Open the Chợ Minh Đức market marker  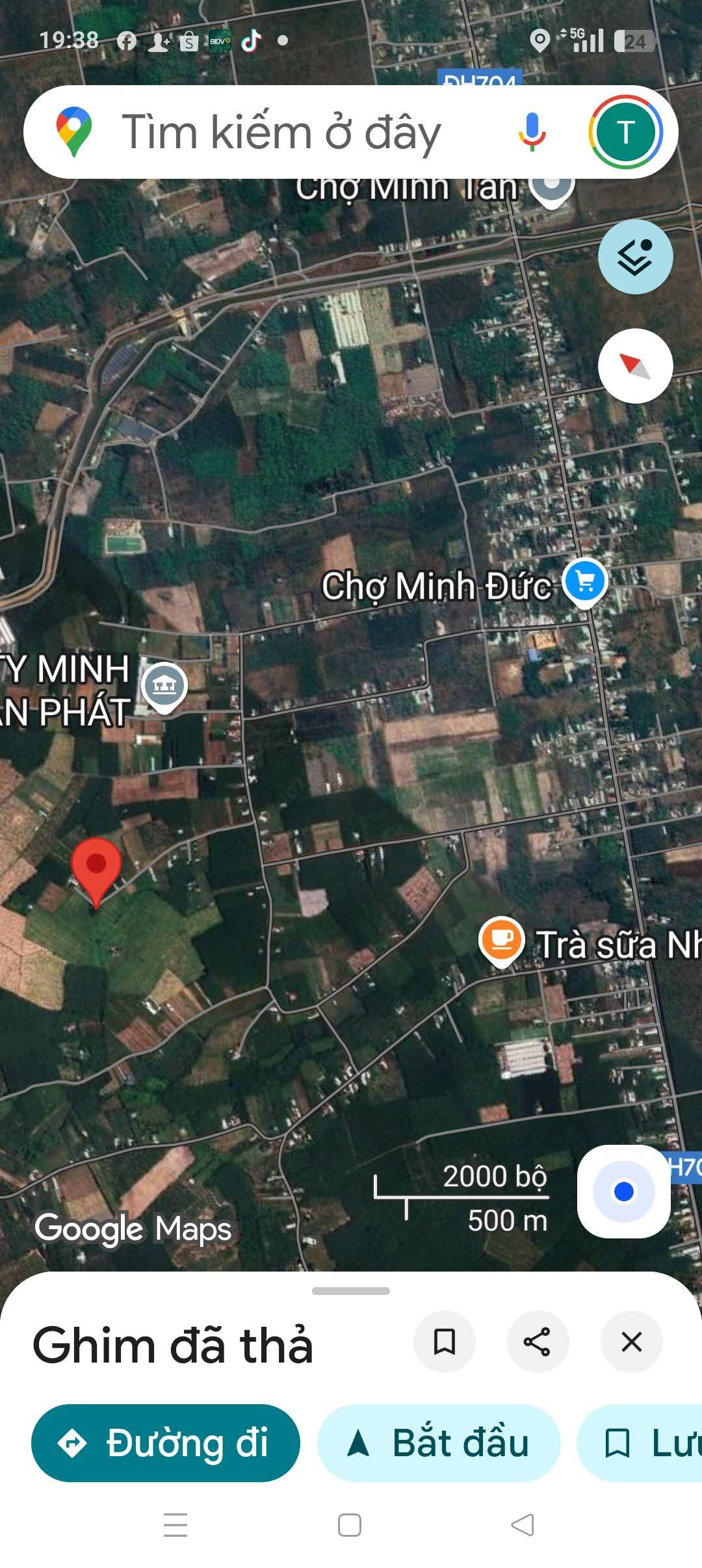coord(585,582)
